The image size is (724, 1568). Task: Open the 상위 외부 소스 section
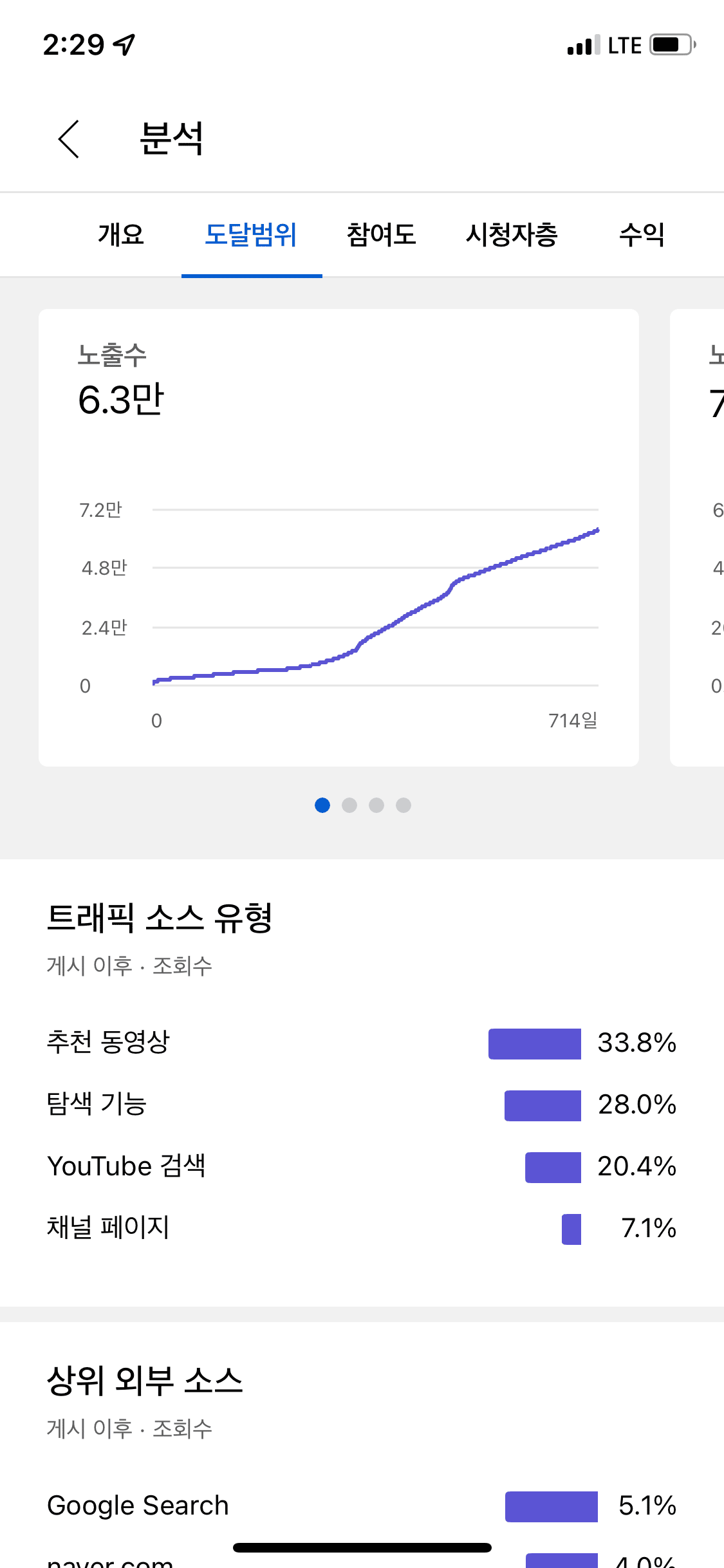click(145, 1381)
